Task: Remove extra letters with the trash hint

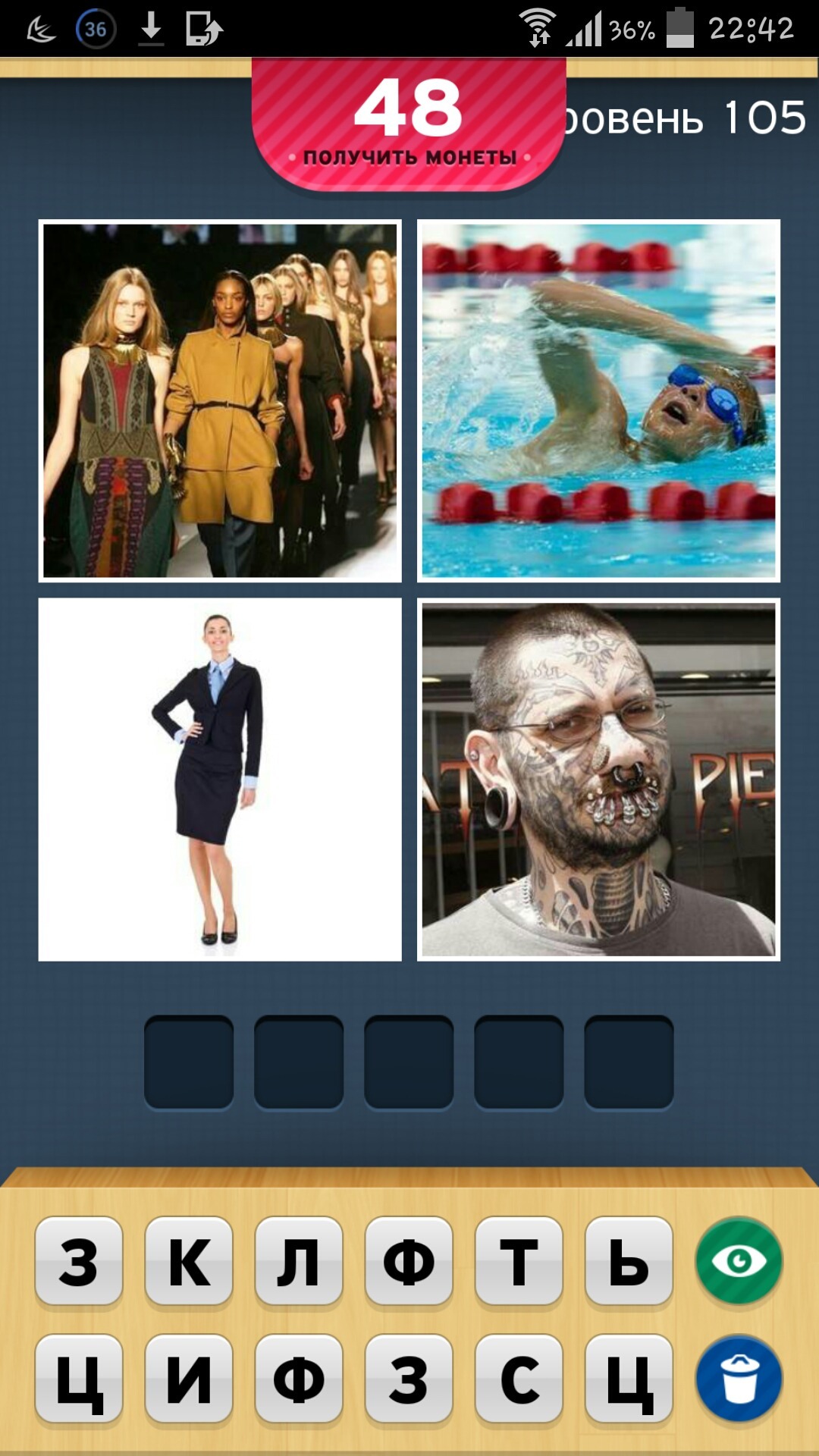Action: click(x=739, y=1379)
